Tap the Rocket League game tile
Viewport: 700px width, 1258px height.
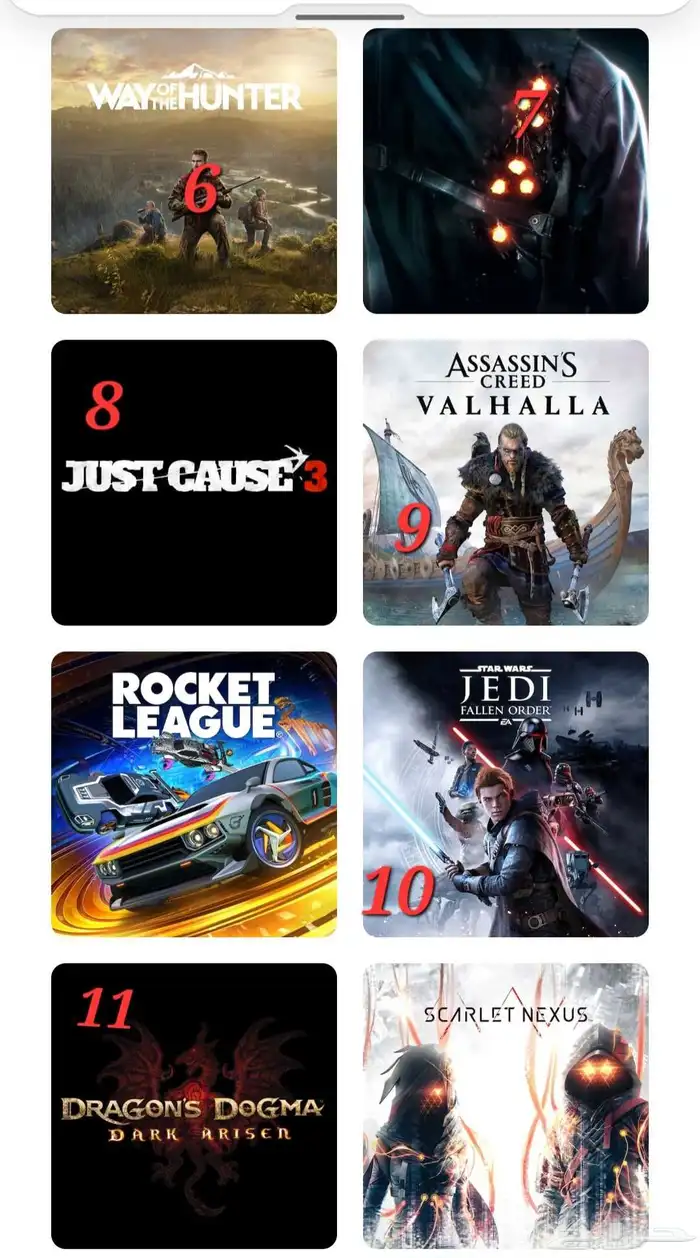point(194,794)
